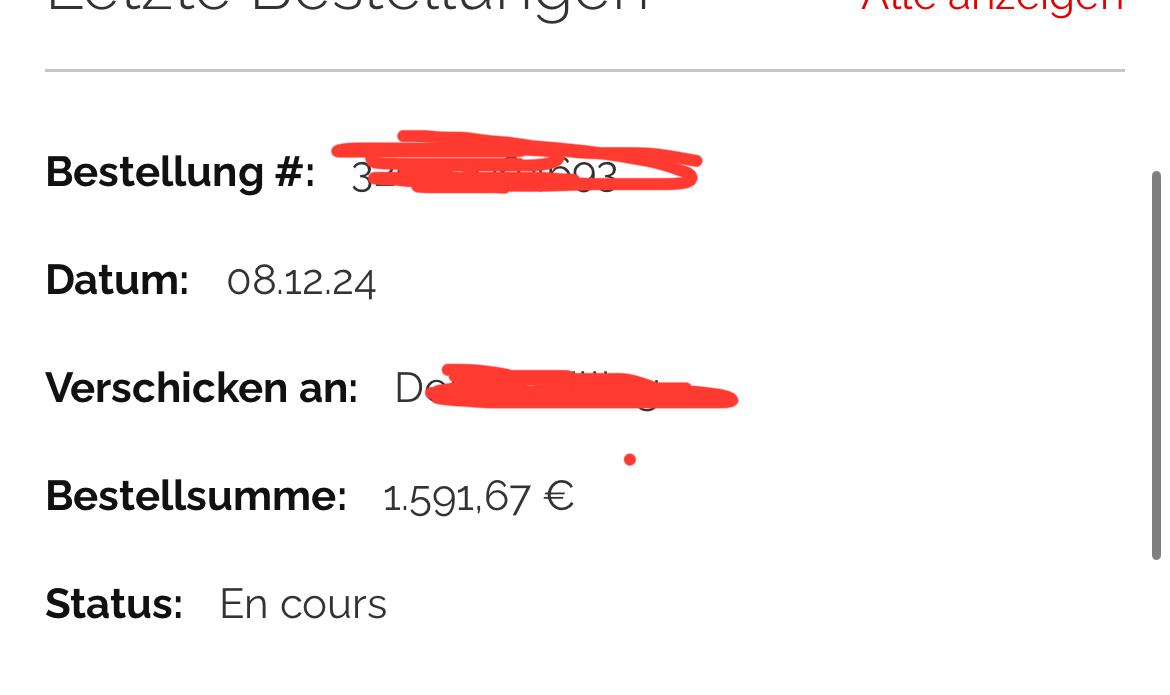Image resolution: width=1170 pixels, height=695 pixels.
Task: Open the Alle anzeigen link
Action: pos(992,6)
